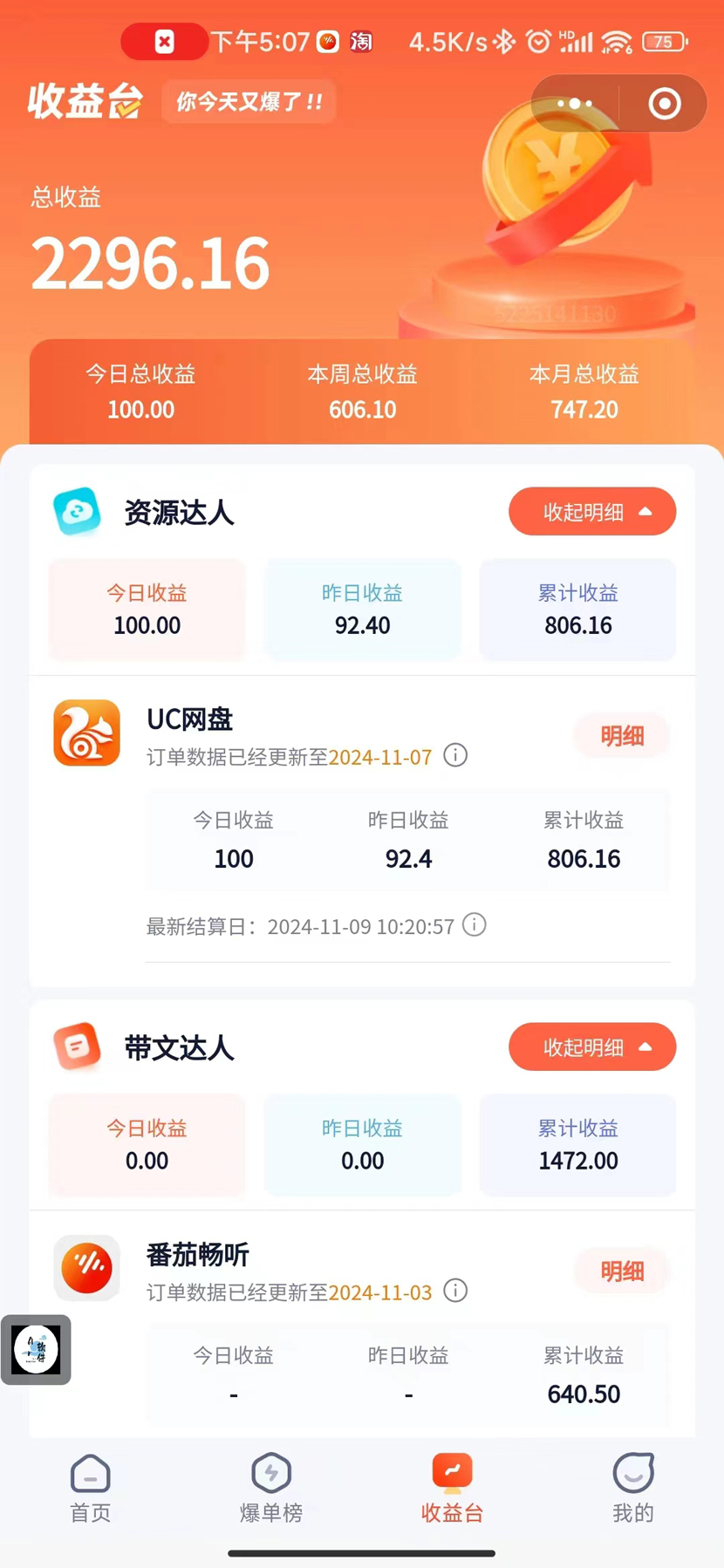The width and height of the screenshot is (724, 1568).
Task: Tap the floating avatar thumbnail
Action: [x=36, y=1349]
